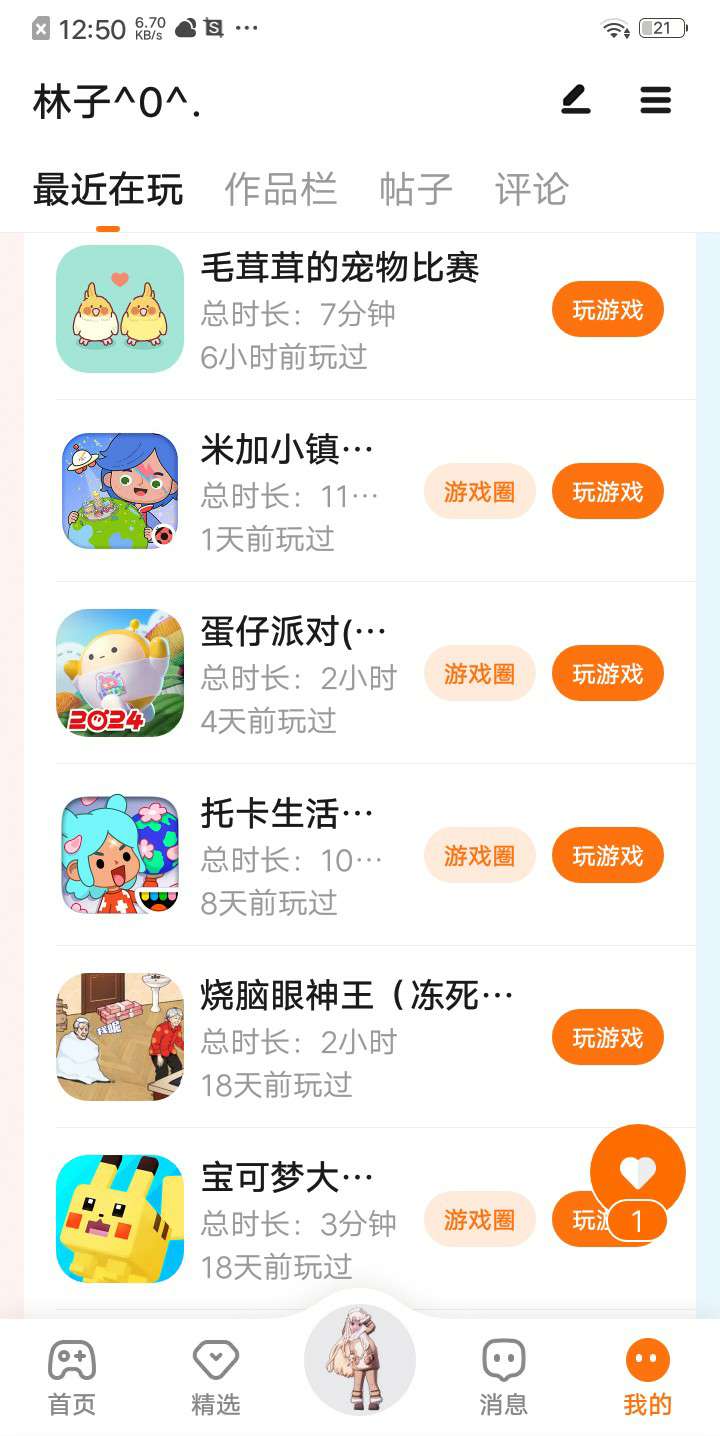Tap 玩游戏 for 米加小镇
This screenshot has width=720, height=1436.
tap(608, 492)
